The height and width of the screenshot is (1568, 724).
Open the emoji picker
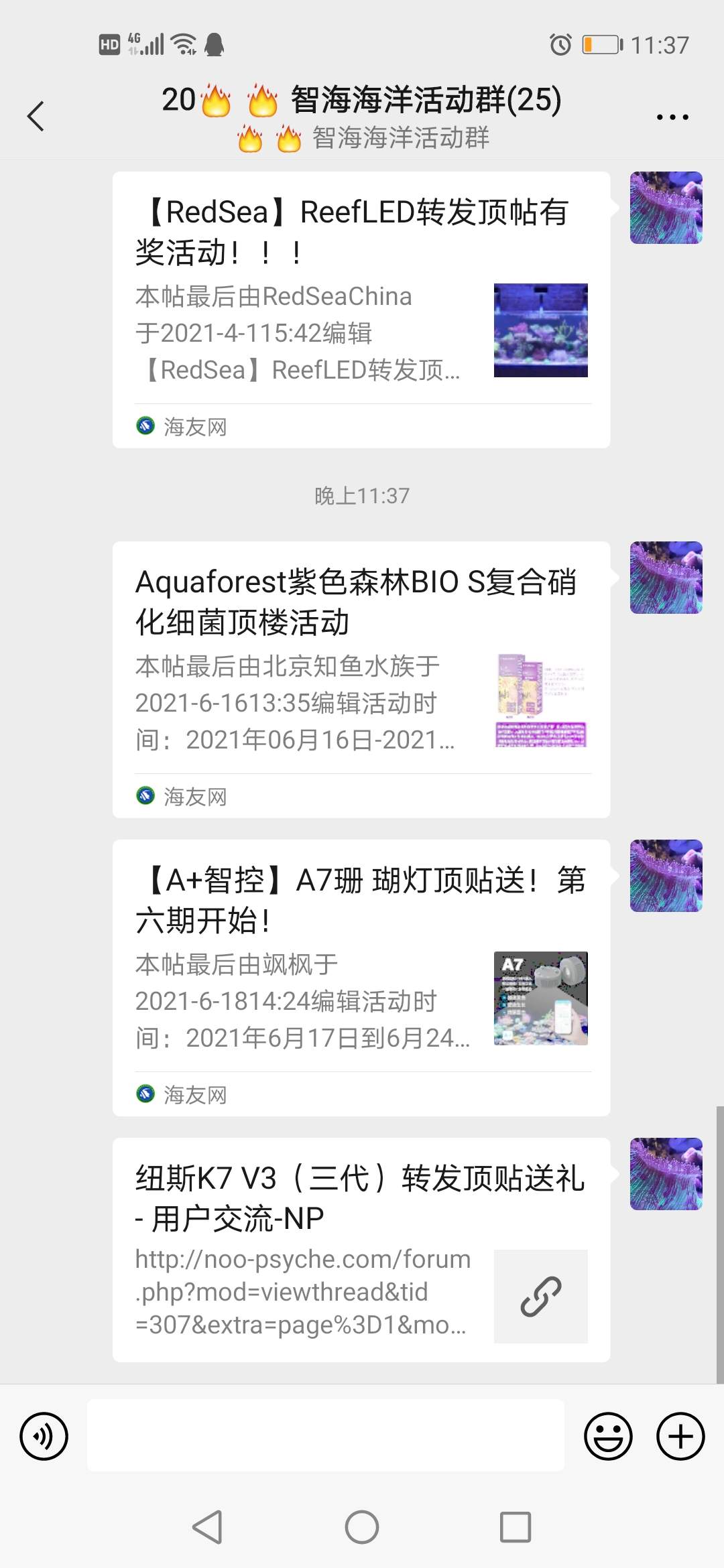[608, 1436]
